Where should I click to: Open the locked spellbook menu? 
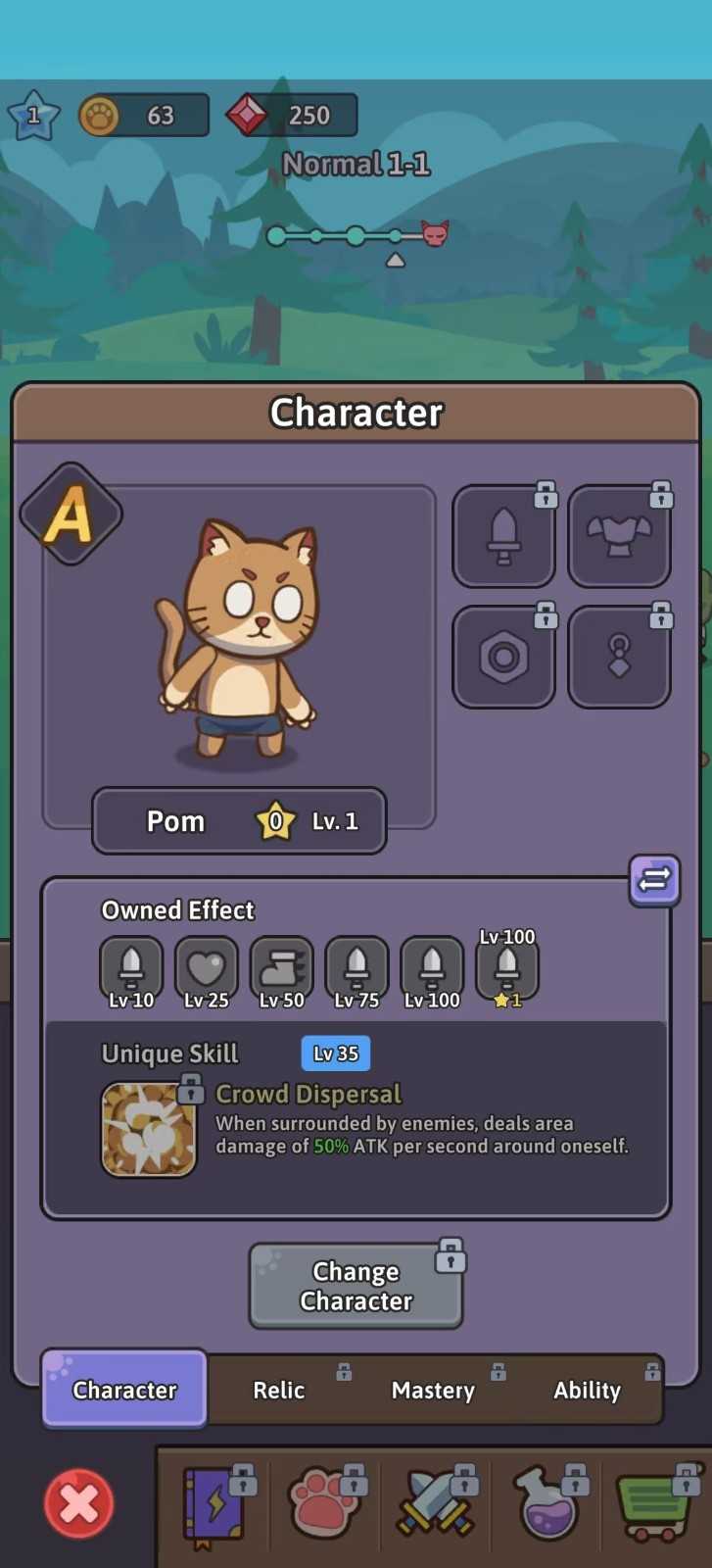tap(215, 1504)
